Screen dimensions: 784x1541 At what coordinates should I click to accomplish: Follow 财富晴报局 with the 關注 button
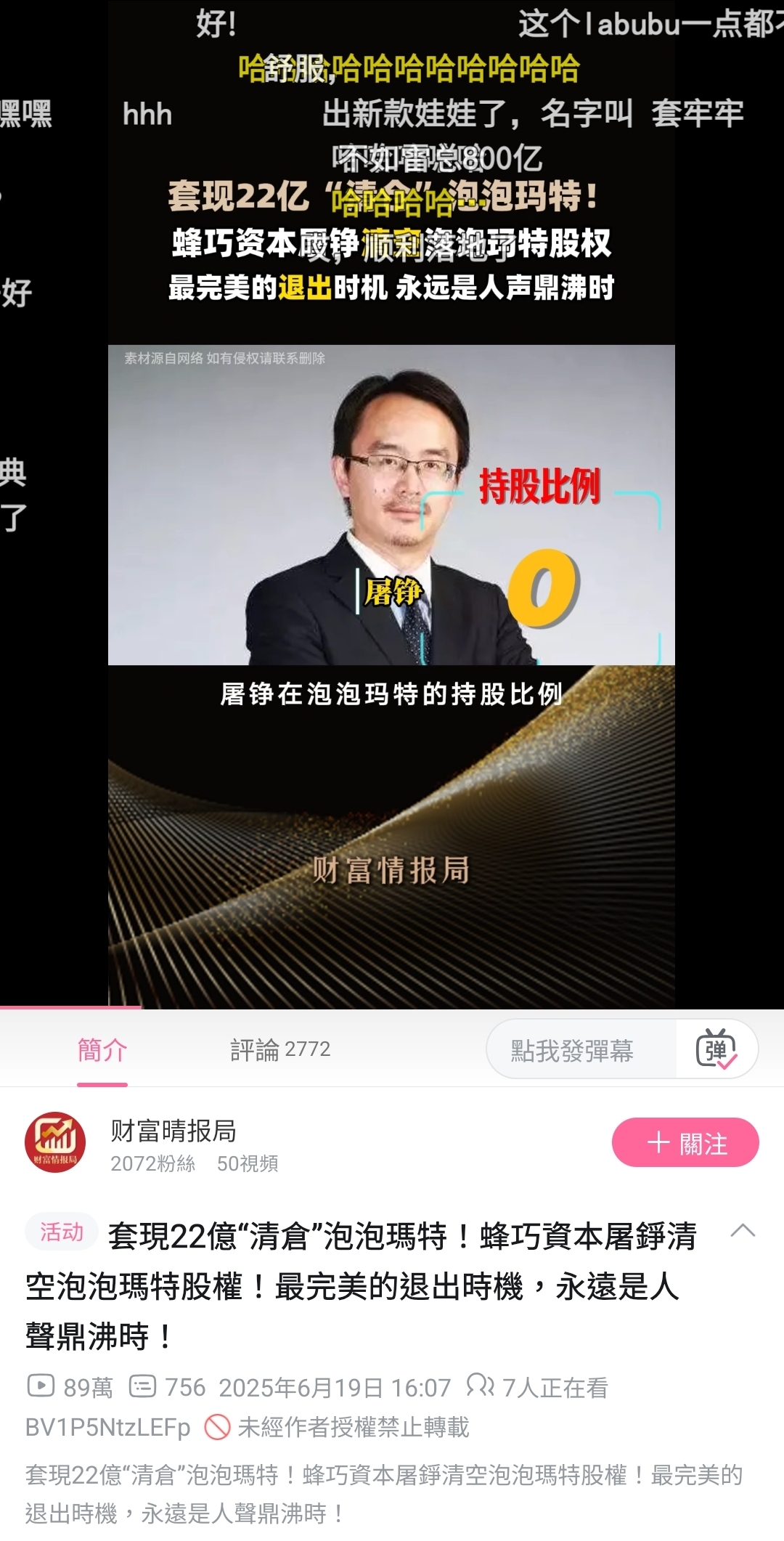coord(685,1143)
